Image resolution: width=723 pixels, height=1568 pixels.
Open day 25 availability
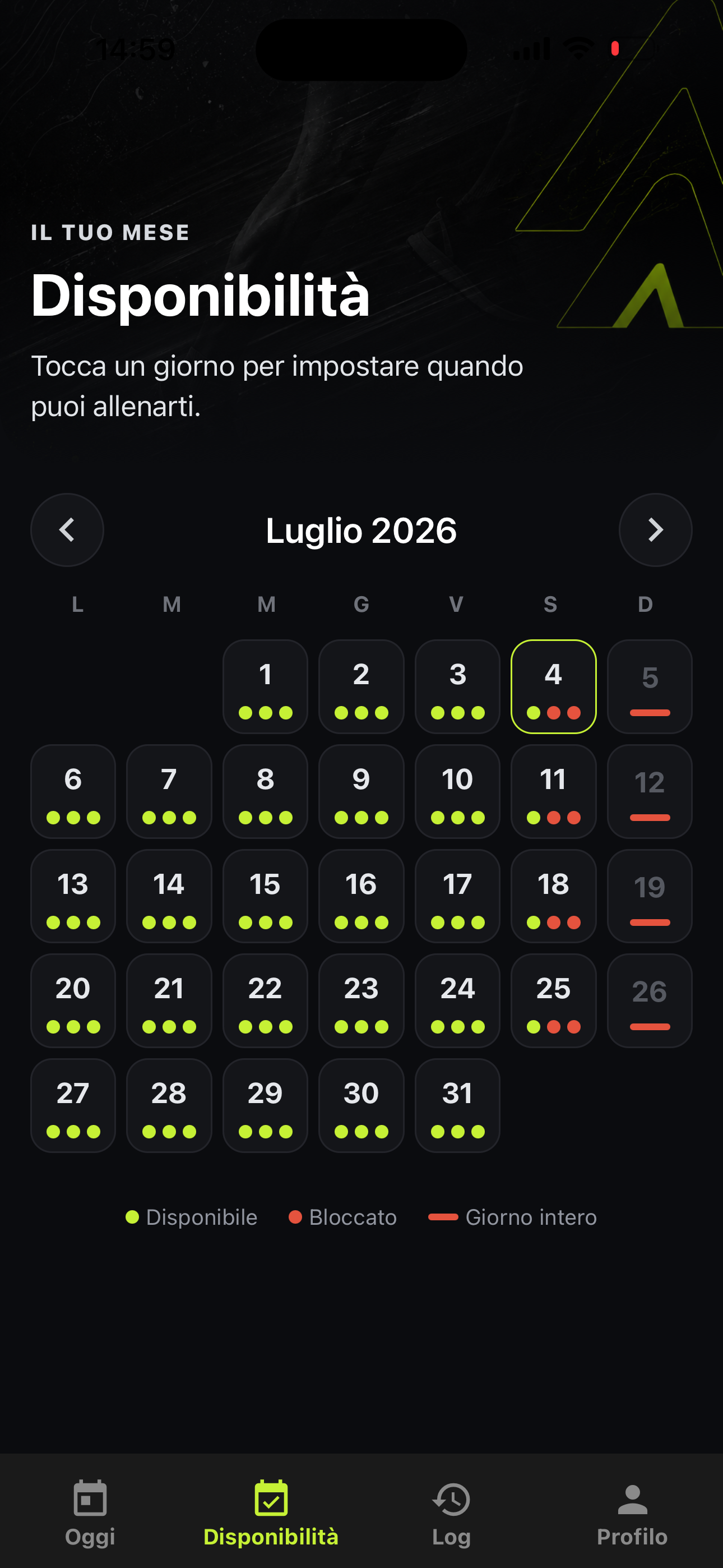pos(553,1000)
